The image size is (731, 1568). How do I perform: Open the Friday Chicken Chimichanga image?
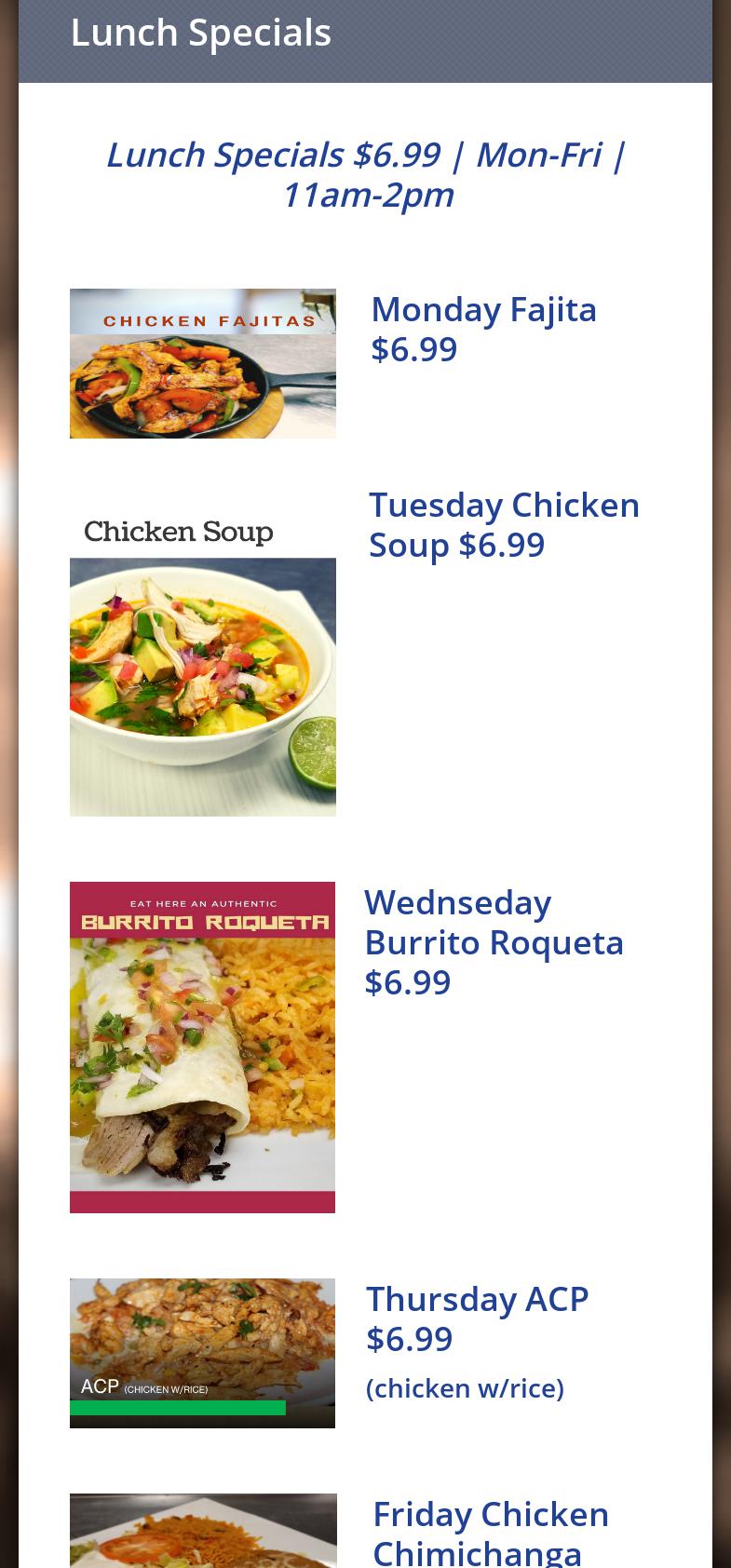tap(202, 1532)
